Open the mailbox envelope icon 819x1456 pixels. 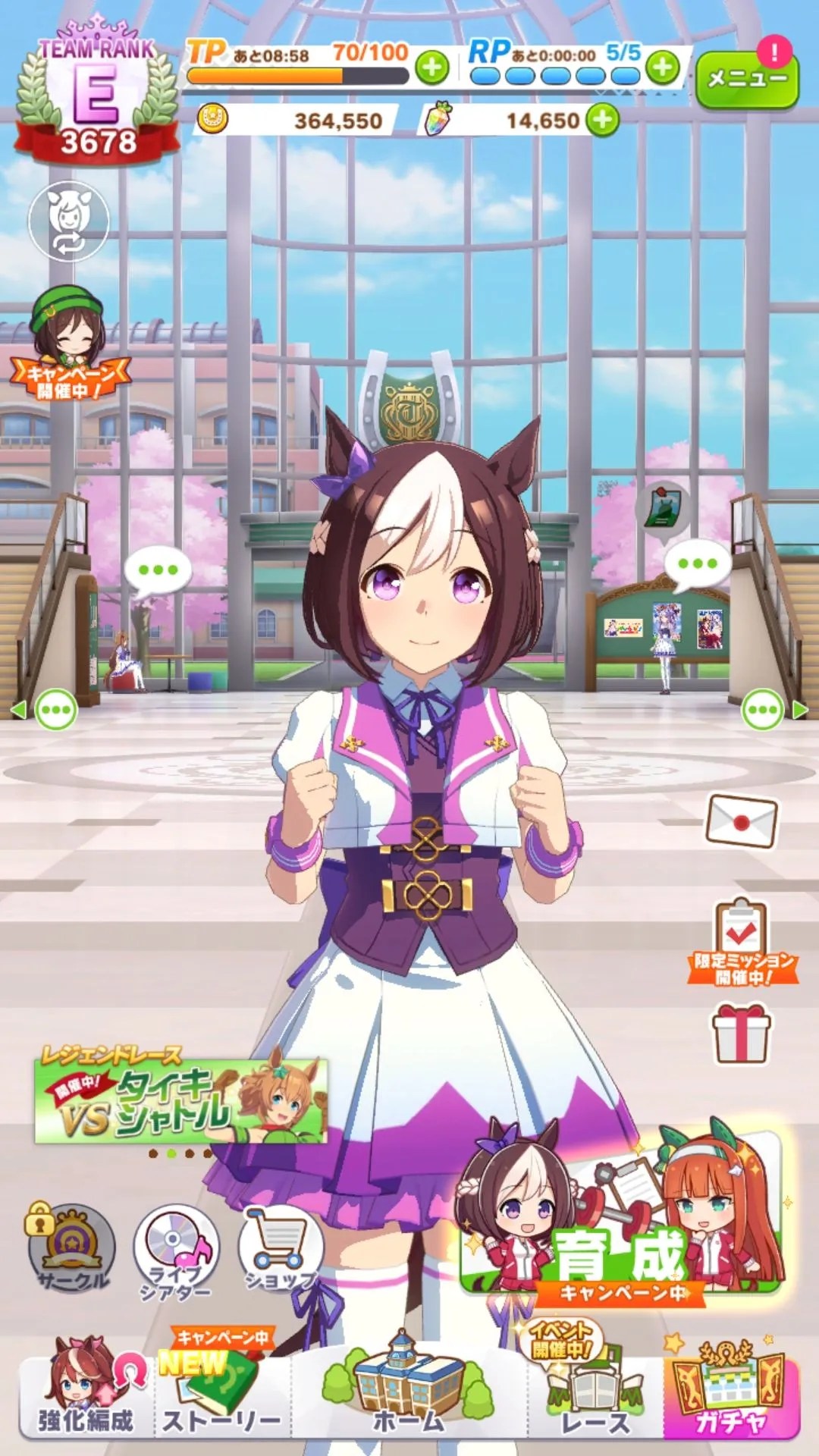pos(742,821)
